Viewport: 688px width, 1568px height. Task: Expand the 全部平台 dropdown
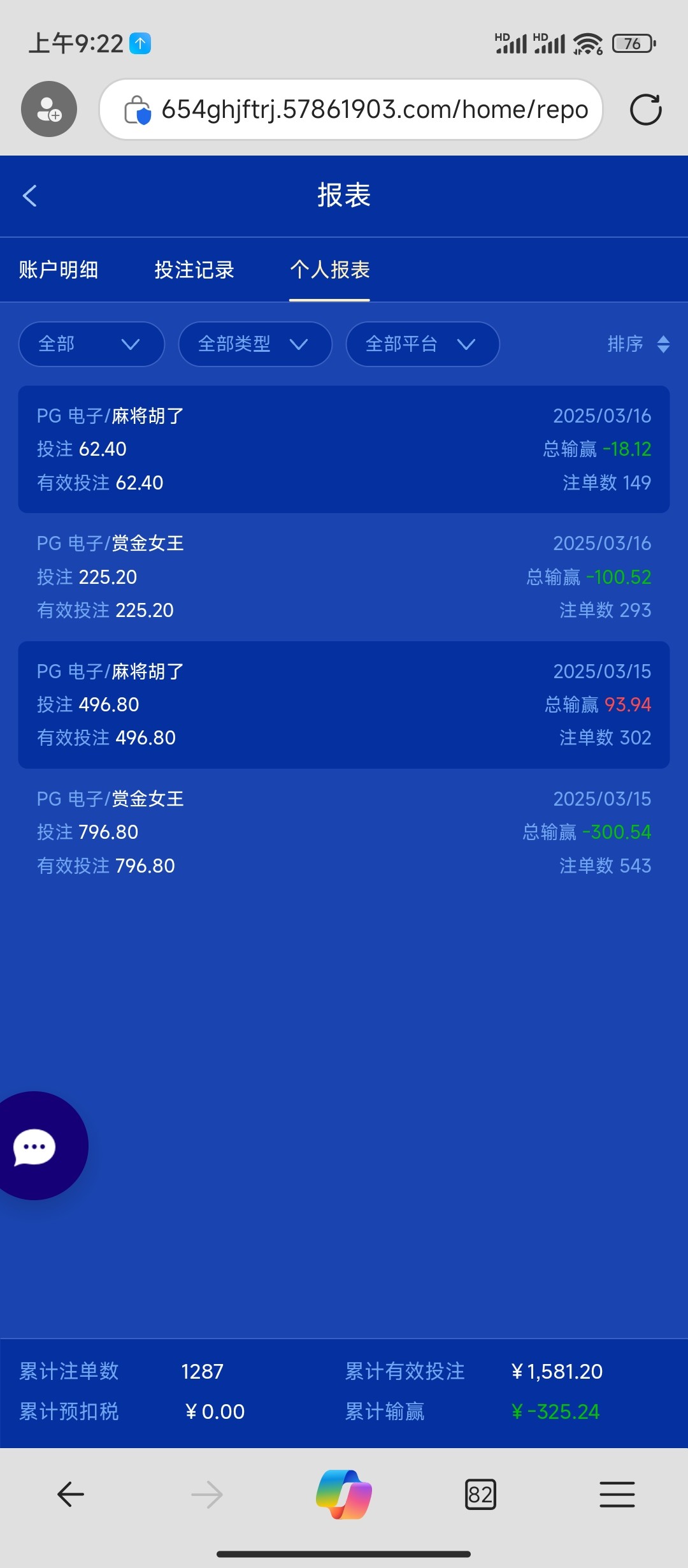(423, 344)
